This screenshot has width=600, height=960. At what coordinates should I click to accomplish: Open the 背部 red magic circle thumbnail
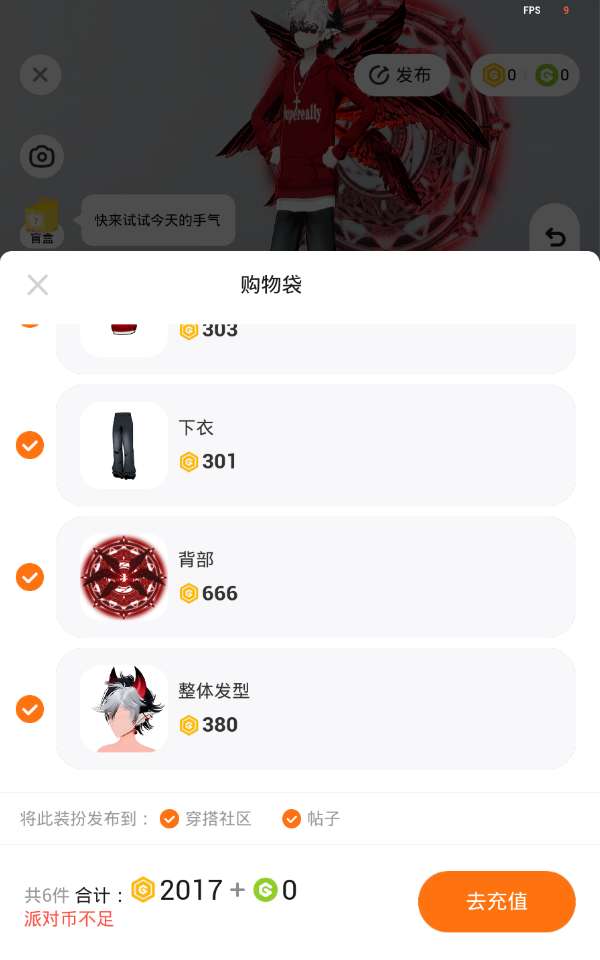tap(124, 577)
